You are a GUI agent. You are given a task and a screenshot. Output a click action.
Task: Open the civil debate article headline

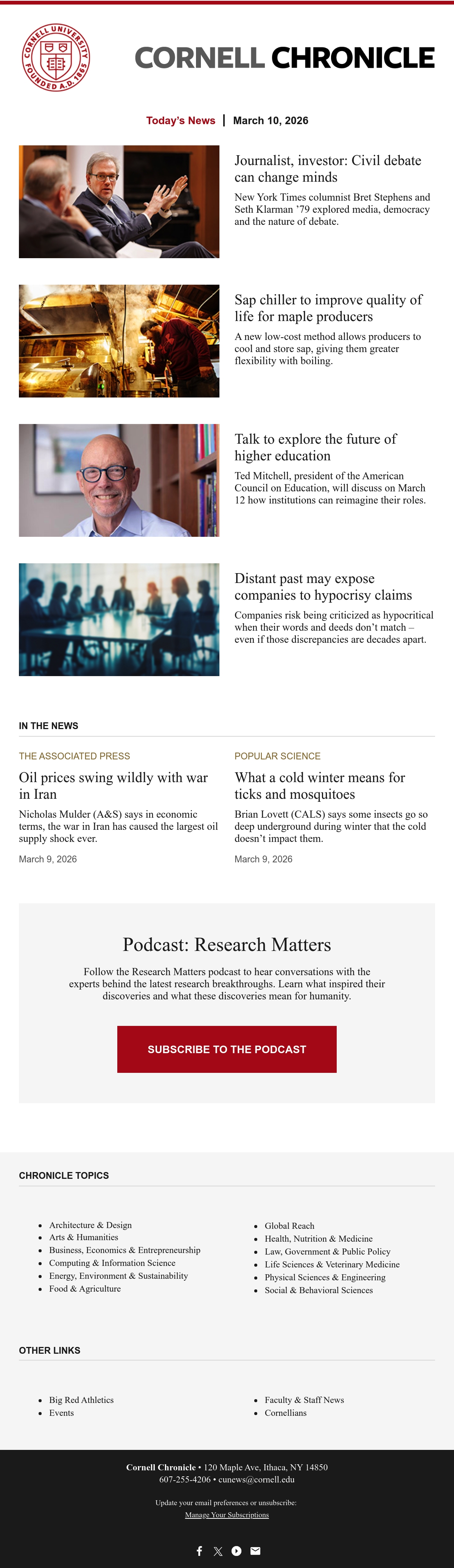[x=327, y=168]
